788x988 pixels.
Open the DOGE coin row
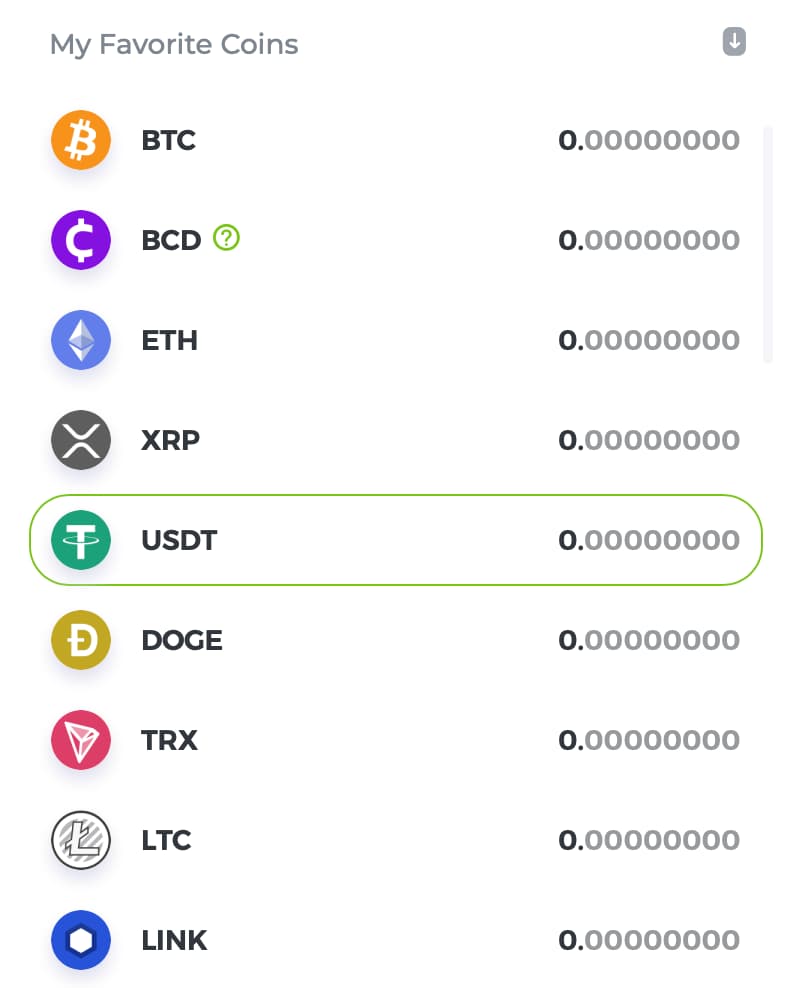(x=395, y=640)
